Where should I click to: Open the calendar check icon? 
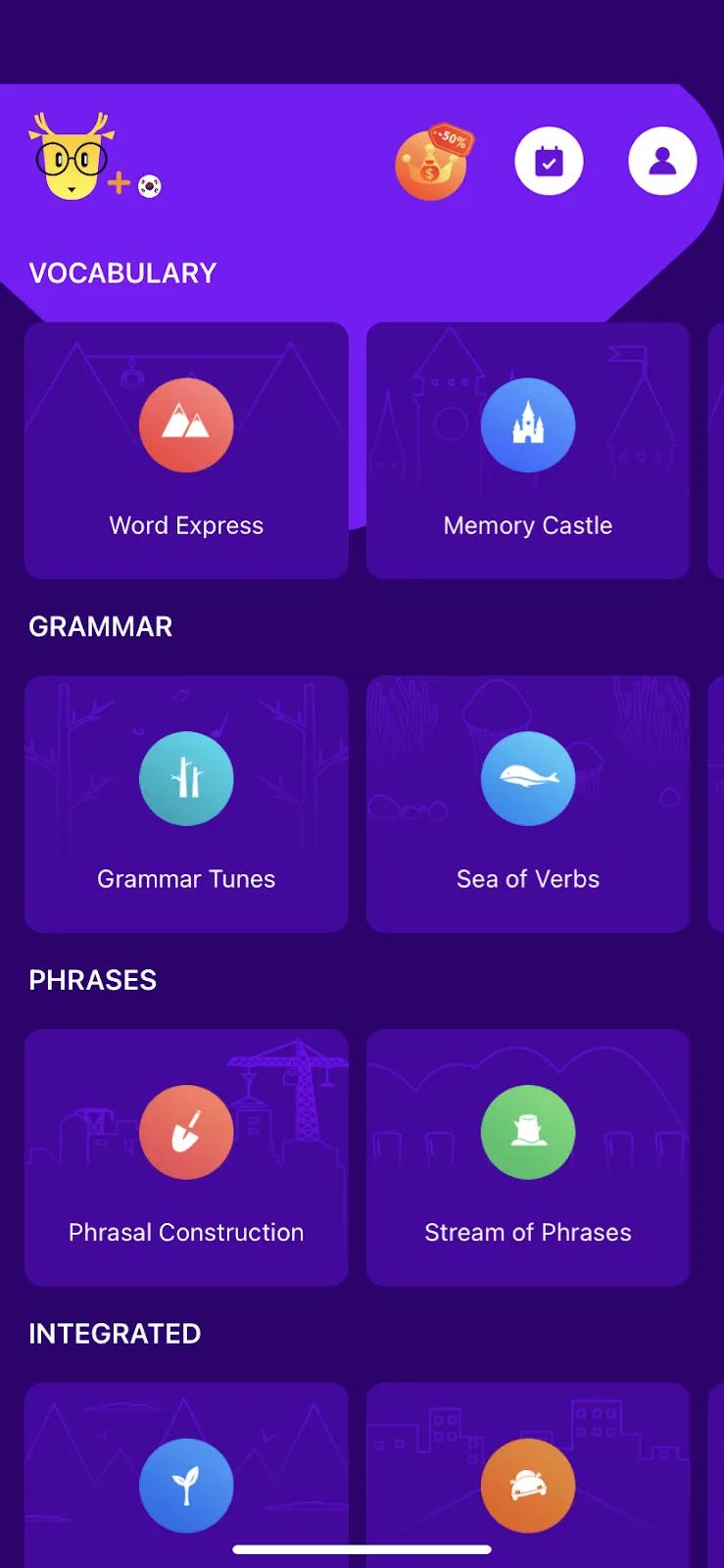tap(549, 161)
